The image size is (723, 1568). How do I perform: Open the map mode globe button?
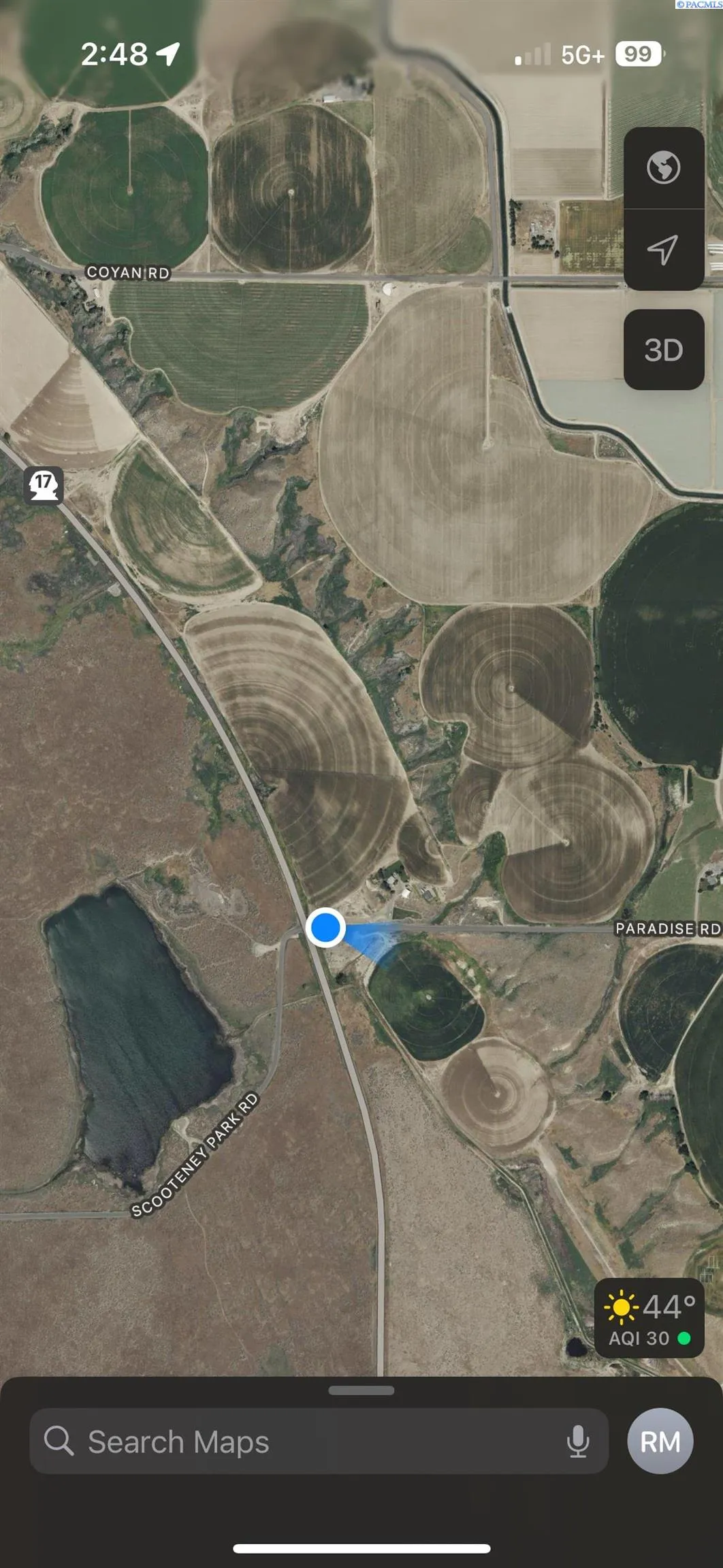(x=663, y=167)
